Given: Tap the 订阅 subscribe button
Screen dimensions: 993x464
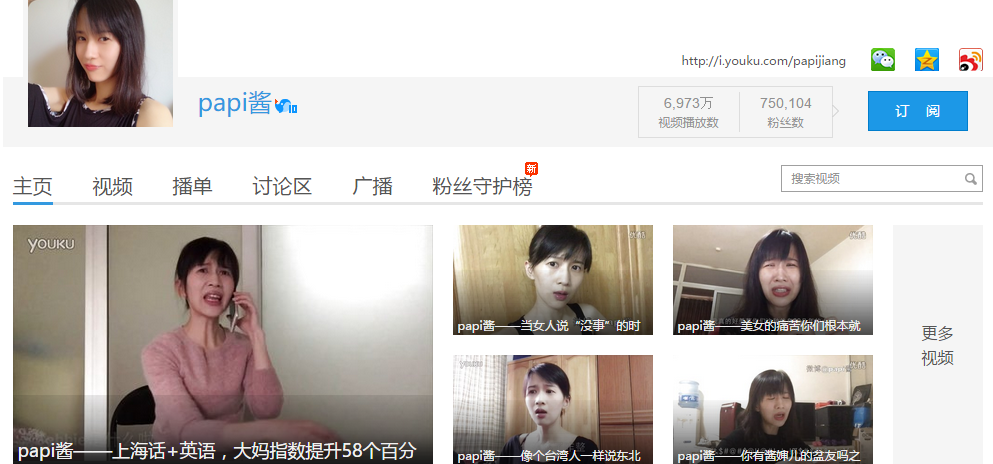Looking at the screenshot, I should 917,111.
